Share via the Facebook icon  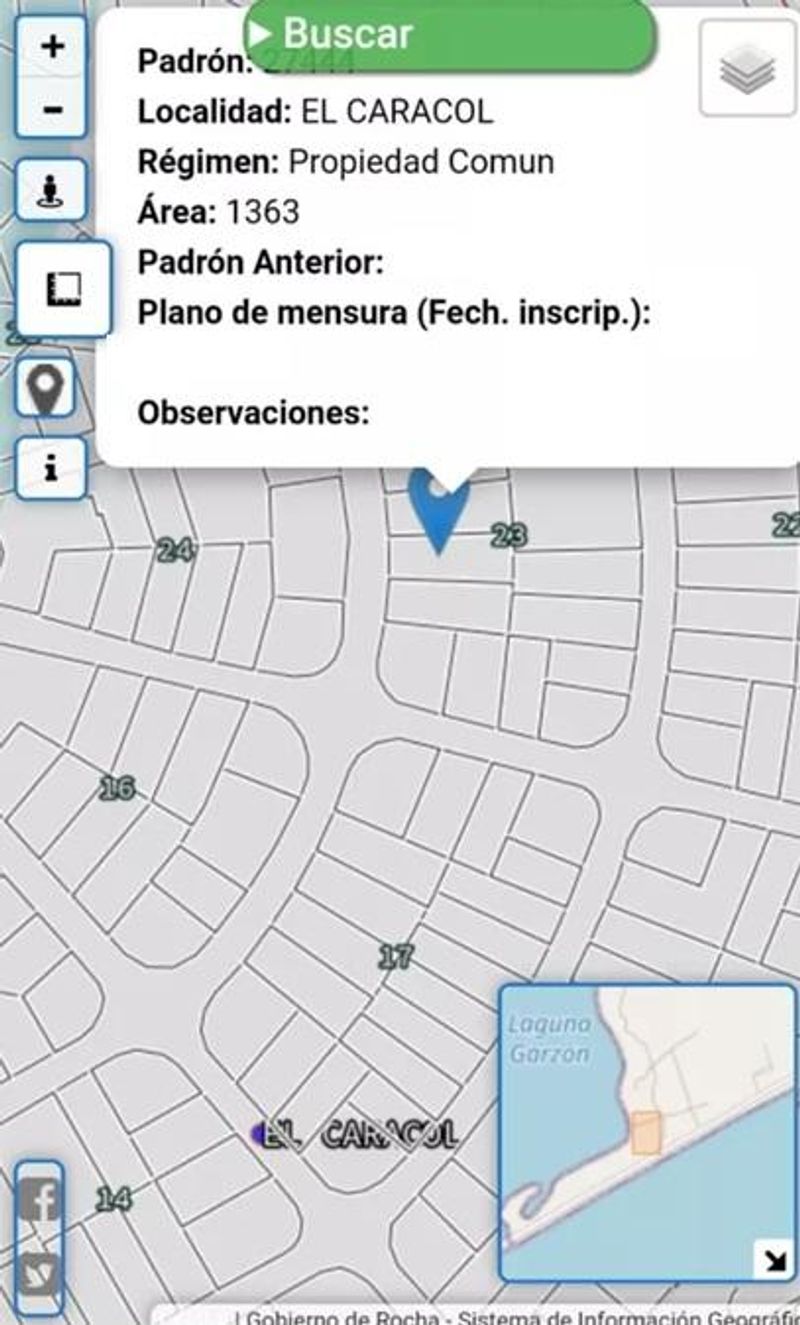[41, 1200]
